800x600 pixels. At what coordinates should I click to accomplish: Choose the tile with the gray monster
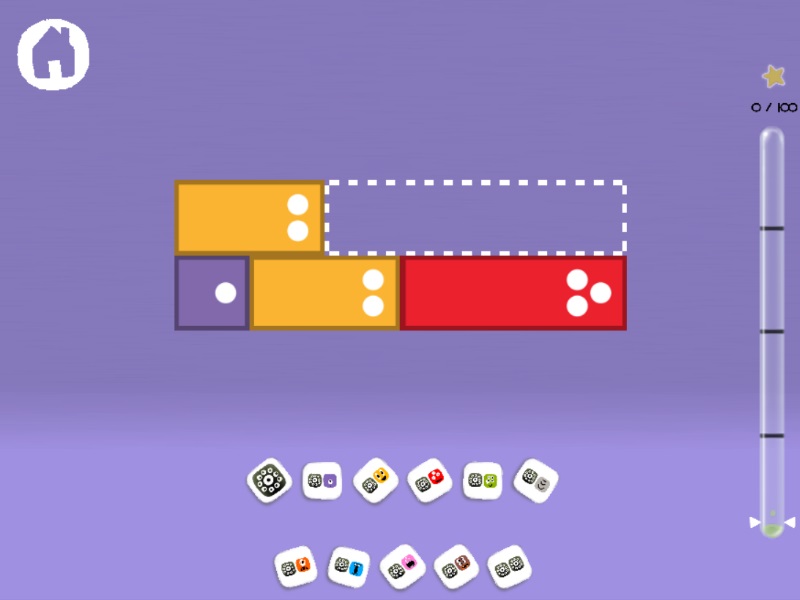coord(536,481)
